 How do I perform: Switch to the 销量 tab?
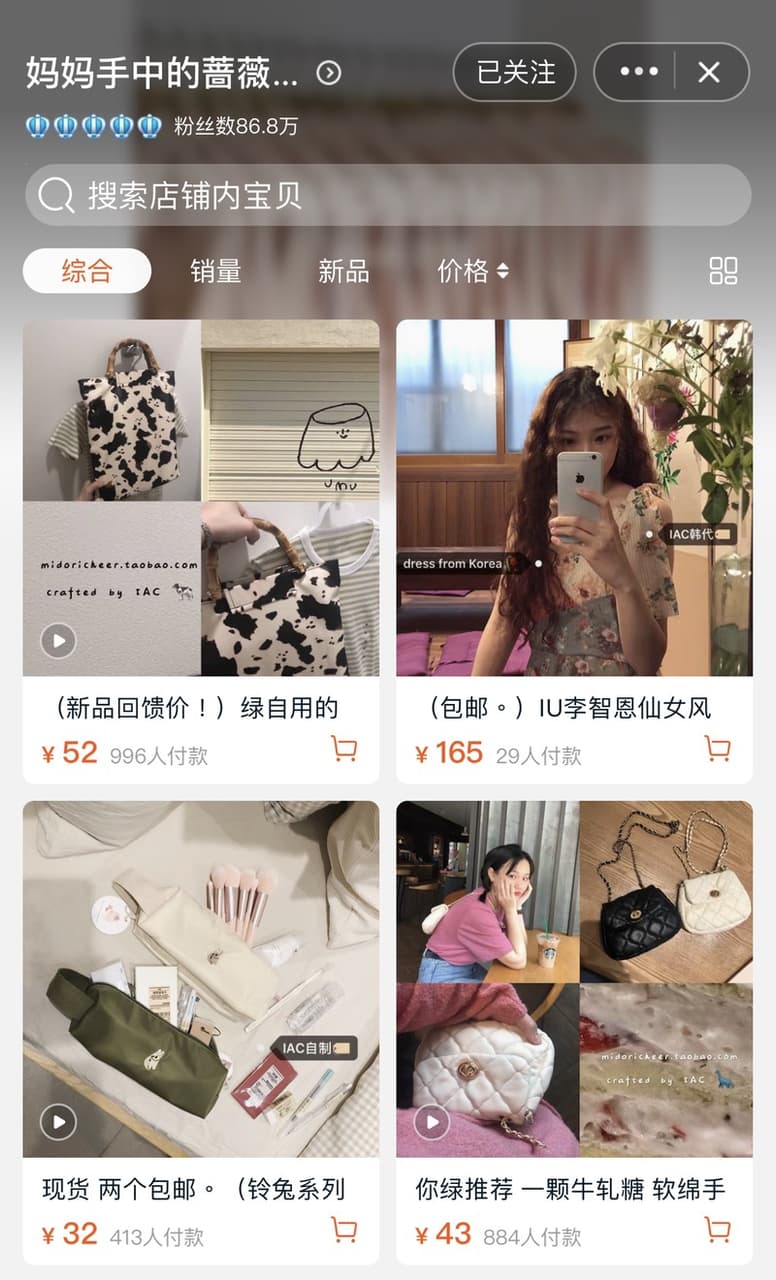(216, 271)
